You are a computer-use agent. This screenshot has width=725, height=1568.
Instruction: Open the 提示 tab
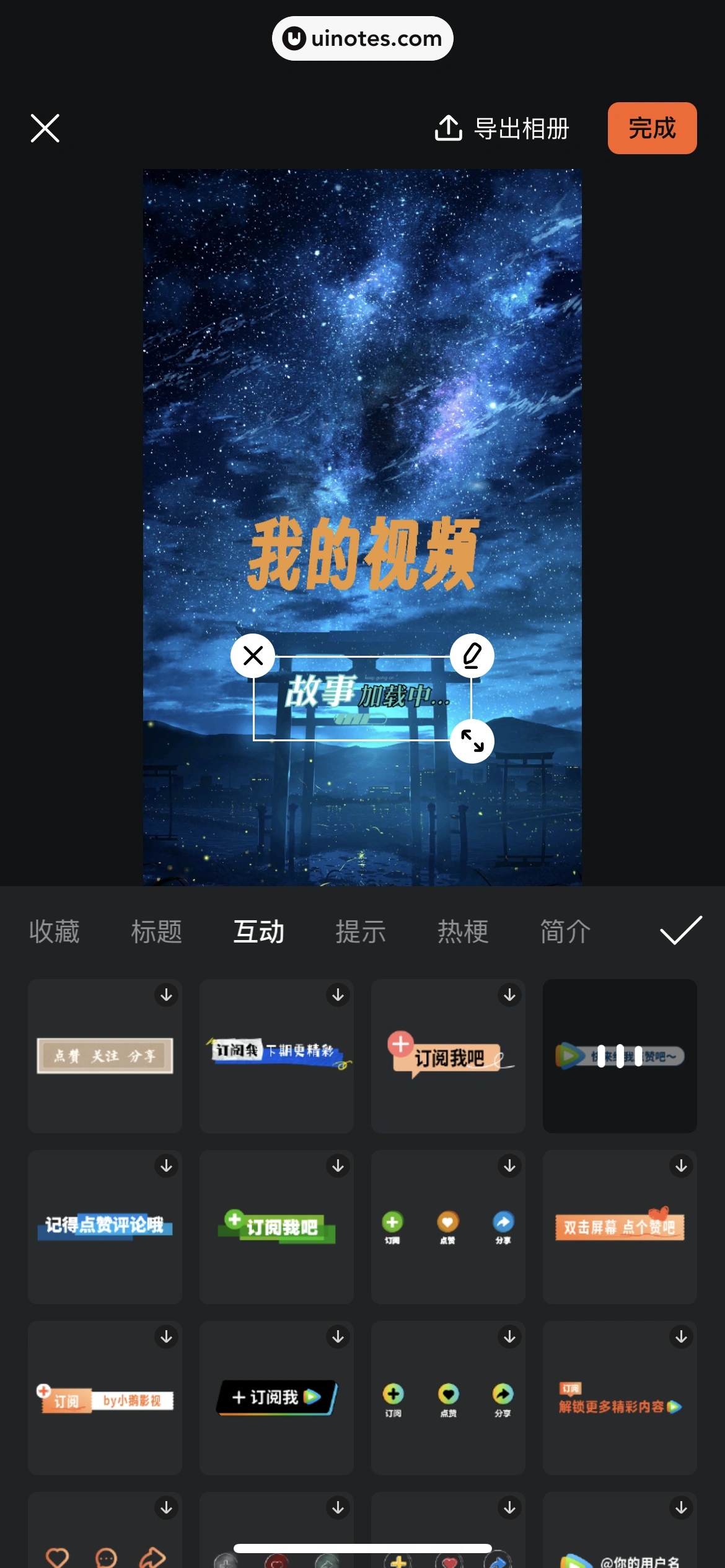[x=361, y=931]
